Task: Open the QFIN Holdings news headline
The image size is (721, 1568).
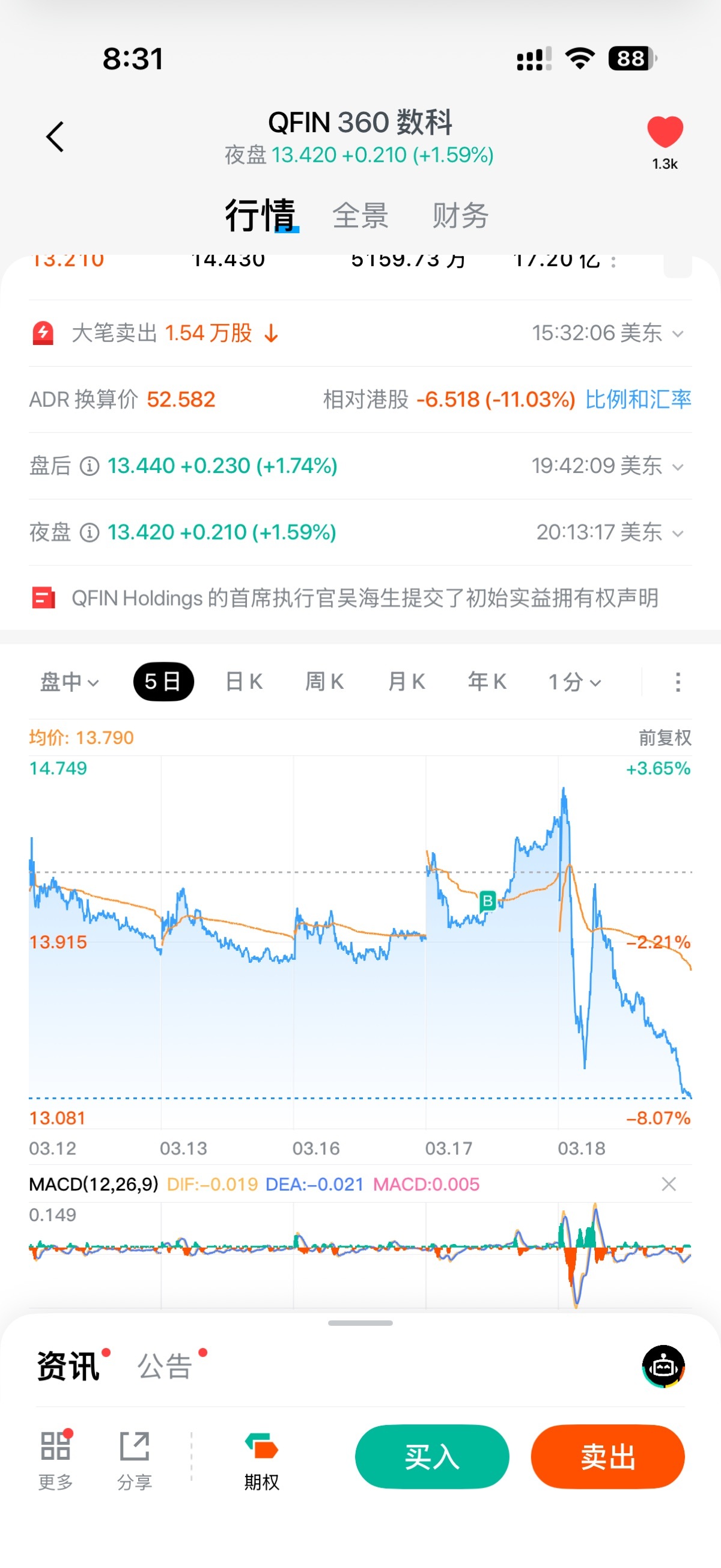Action: click(364, 599)
